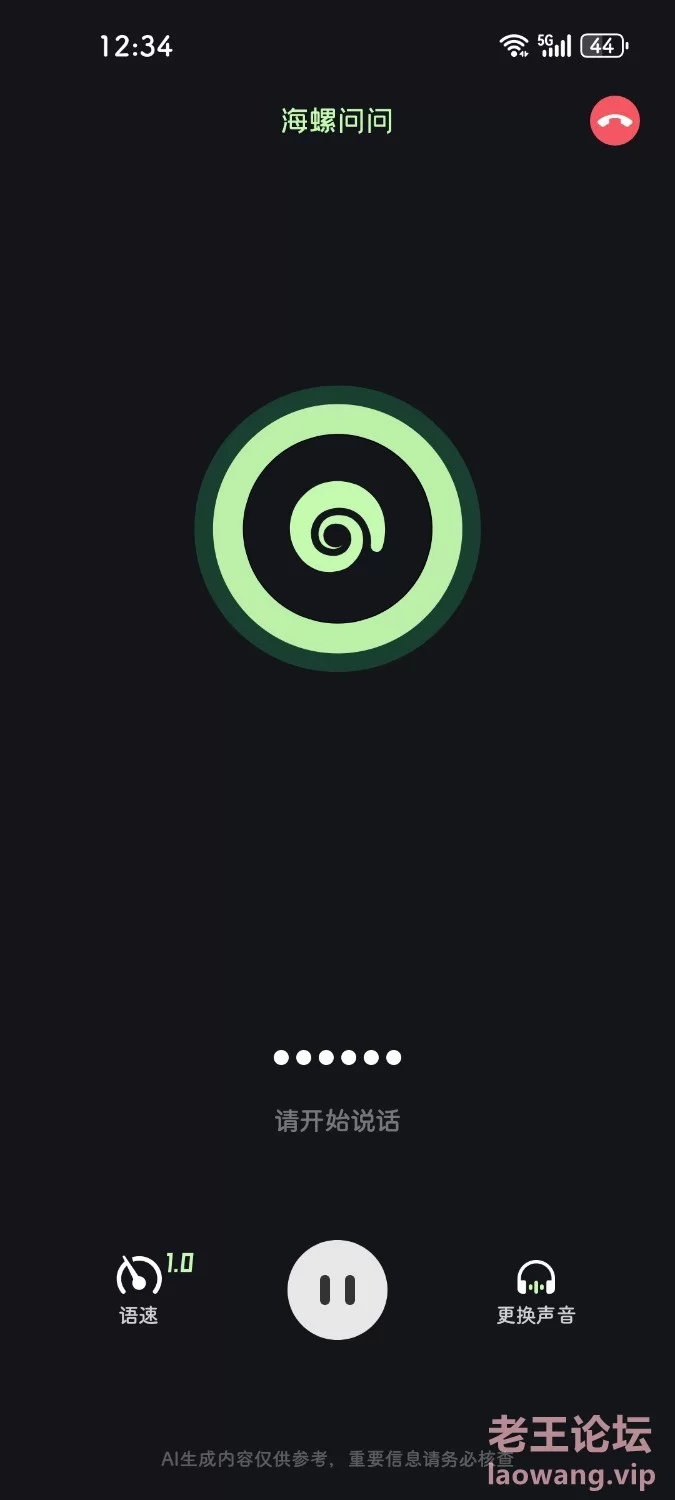
Task: Hang up the voice call
Action: point(614,121)
